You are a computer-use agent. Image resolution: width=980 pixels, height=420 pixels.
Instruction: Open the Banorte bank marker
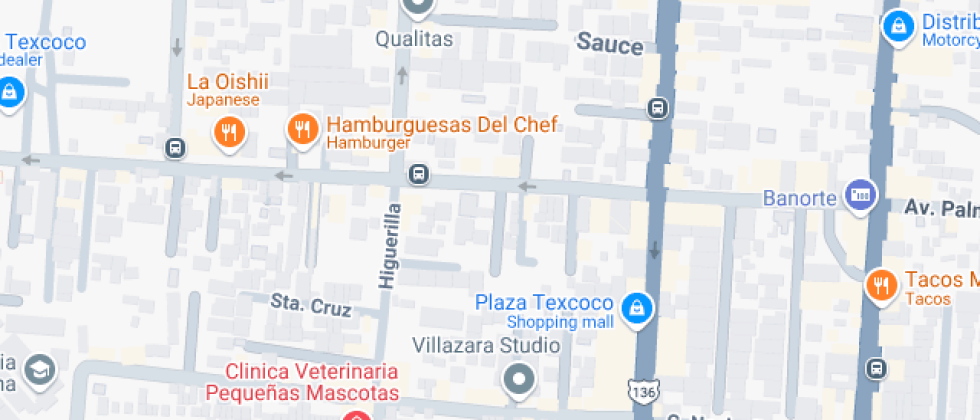coord(859,194)
